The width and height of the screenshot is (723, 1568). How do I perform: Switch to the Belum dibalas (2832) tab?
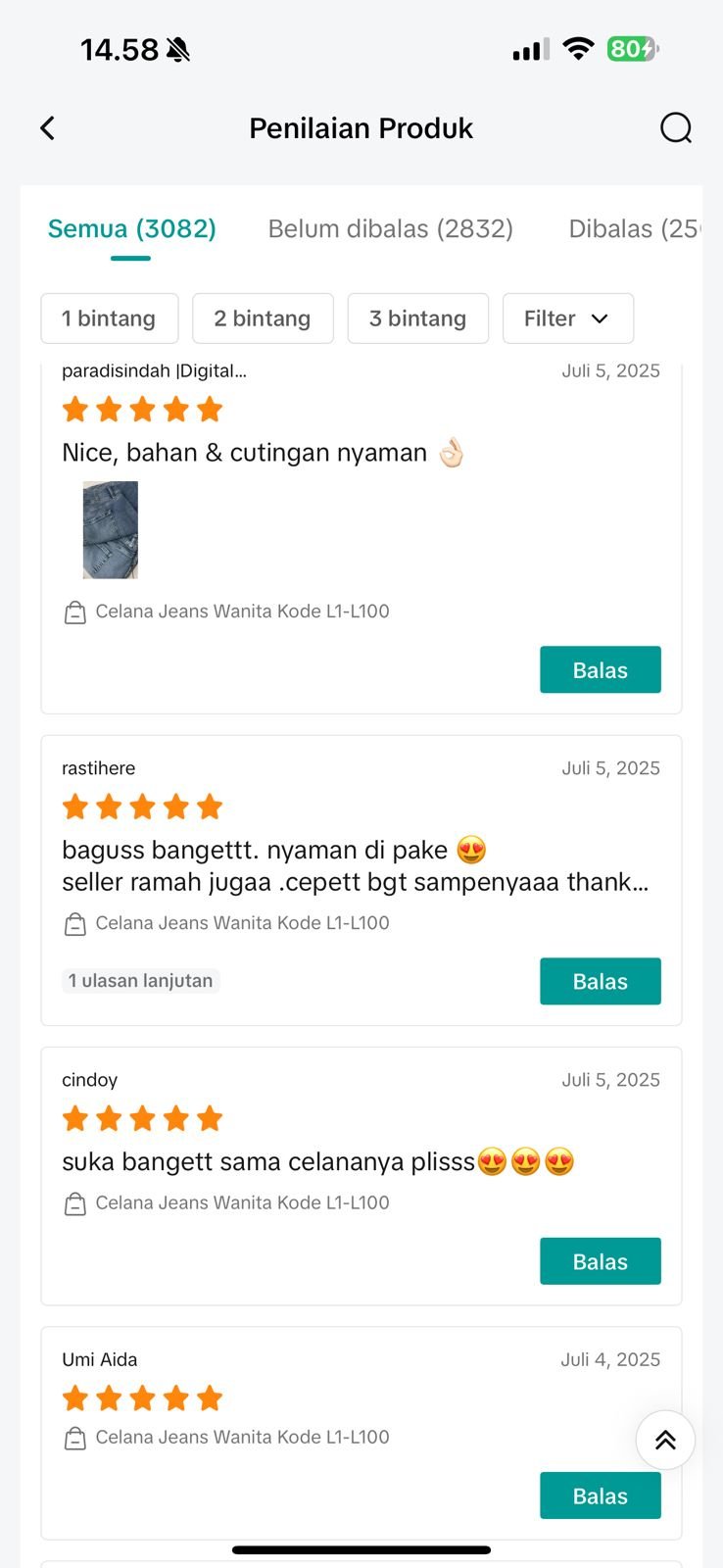(390, 229)
